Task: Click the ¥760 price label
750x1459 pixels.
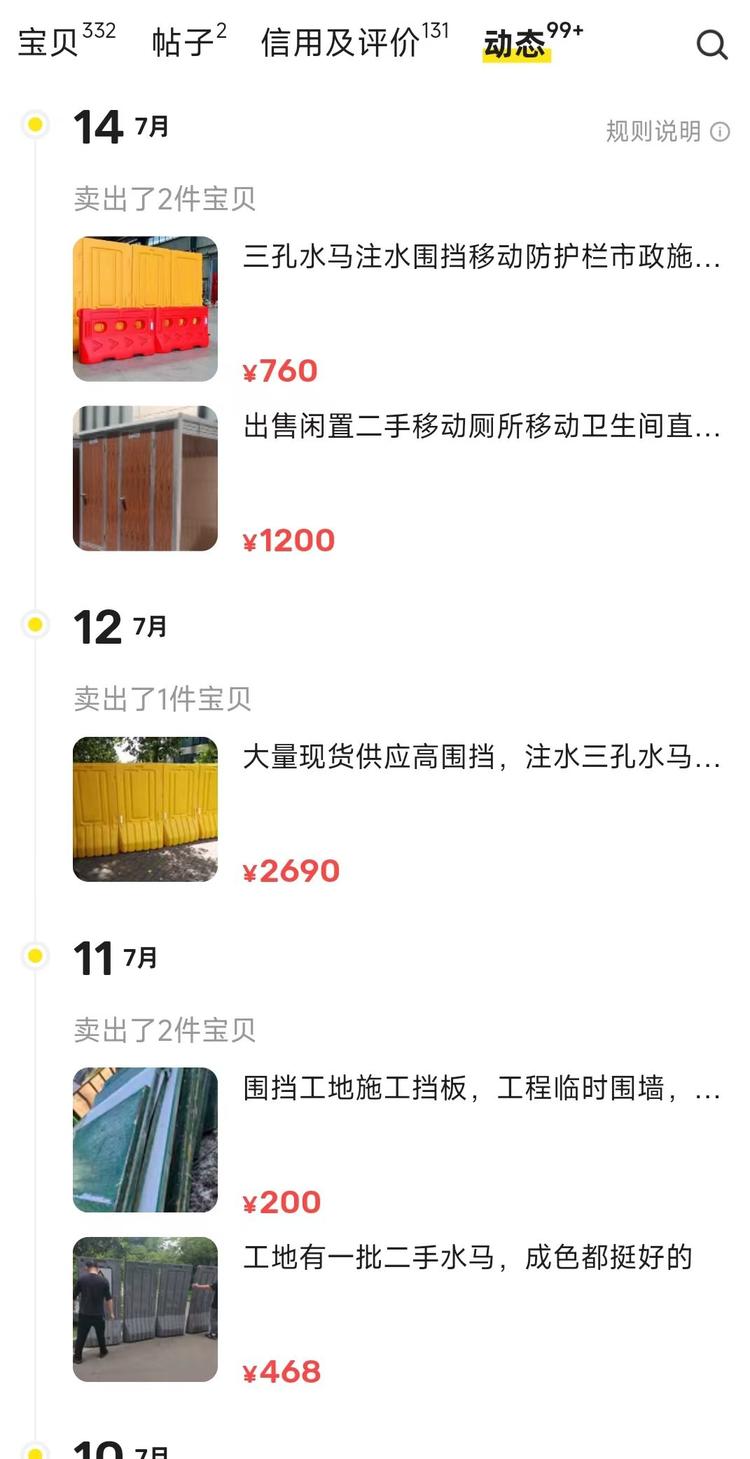Action: click(282, 371)
